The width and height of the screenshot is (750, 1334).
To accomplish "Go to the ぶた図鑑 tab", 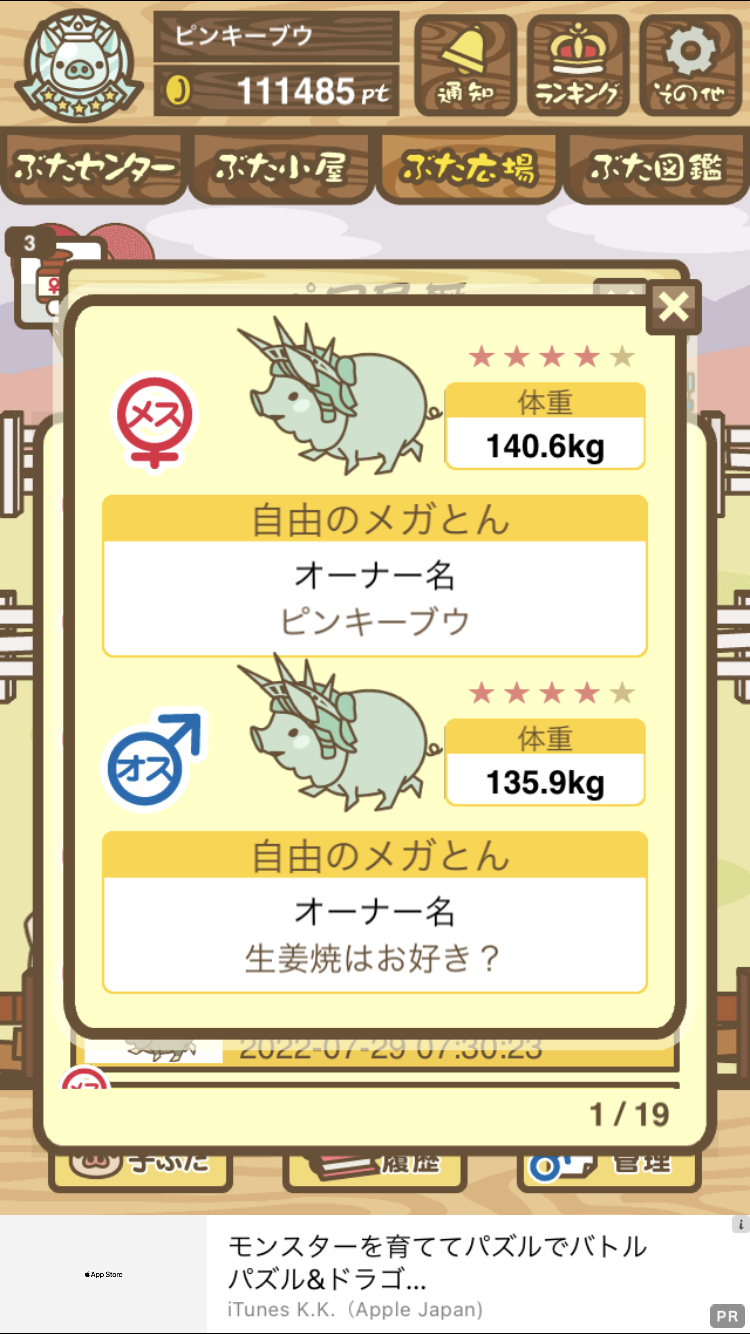I will click(656, 167).
